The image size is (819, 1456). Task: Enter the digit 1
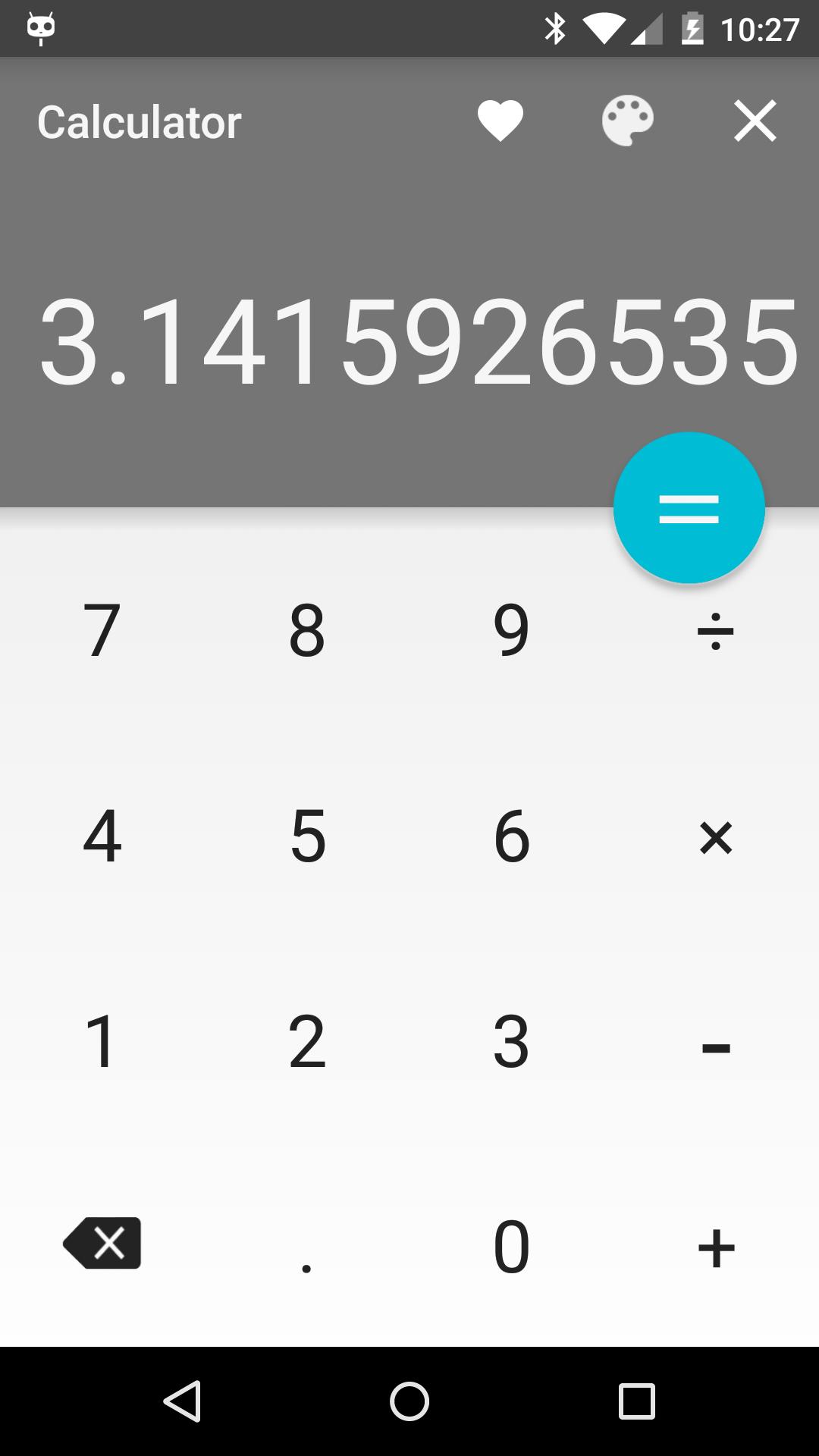[102, 1042]
